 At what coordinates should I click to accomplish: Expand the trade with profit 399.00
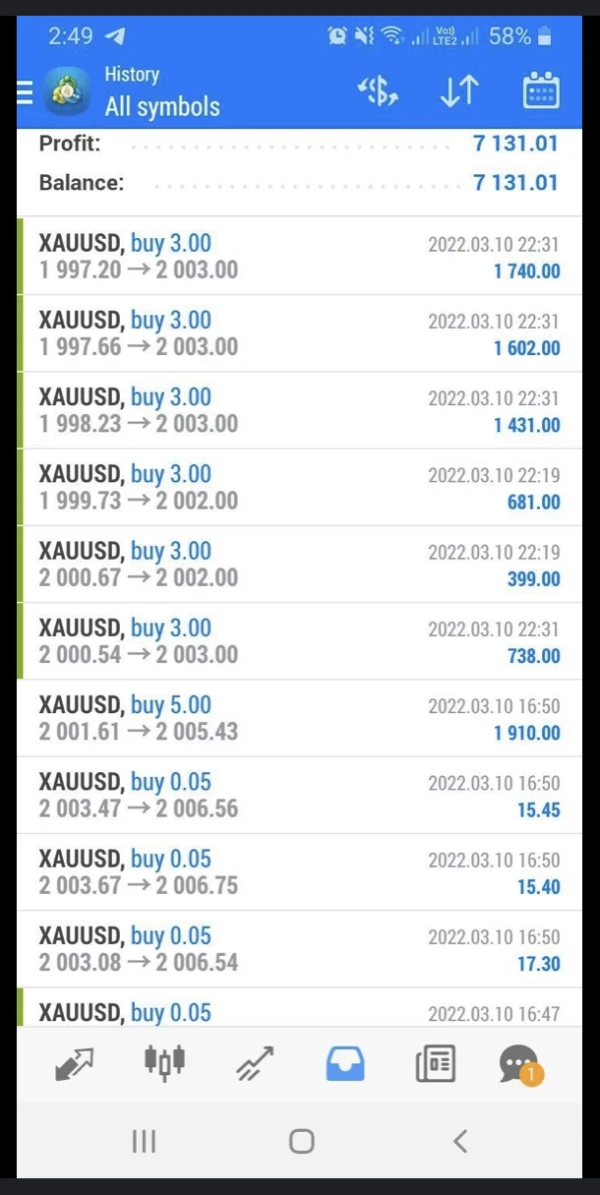tap(300, 564)
